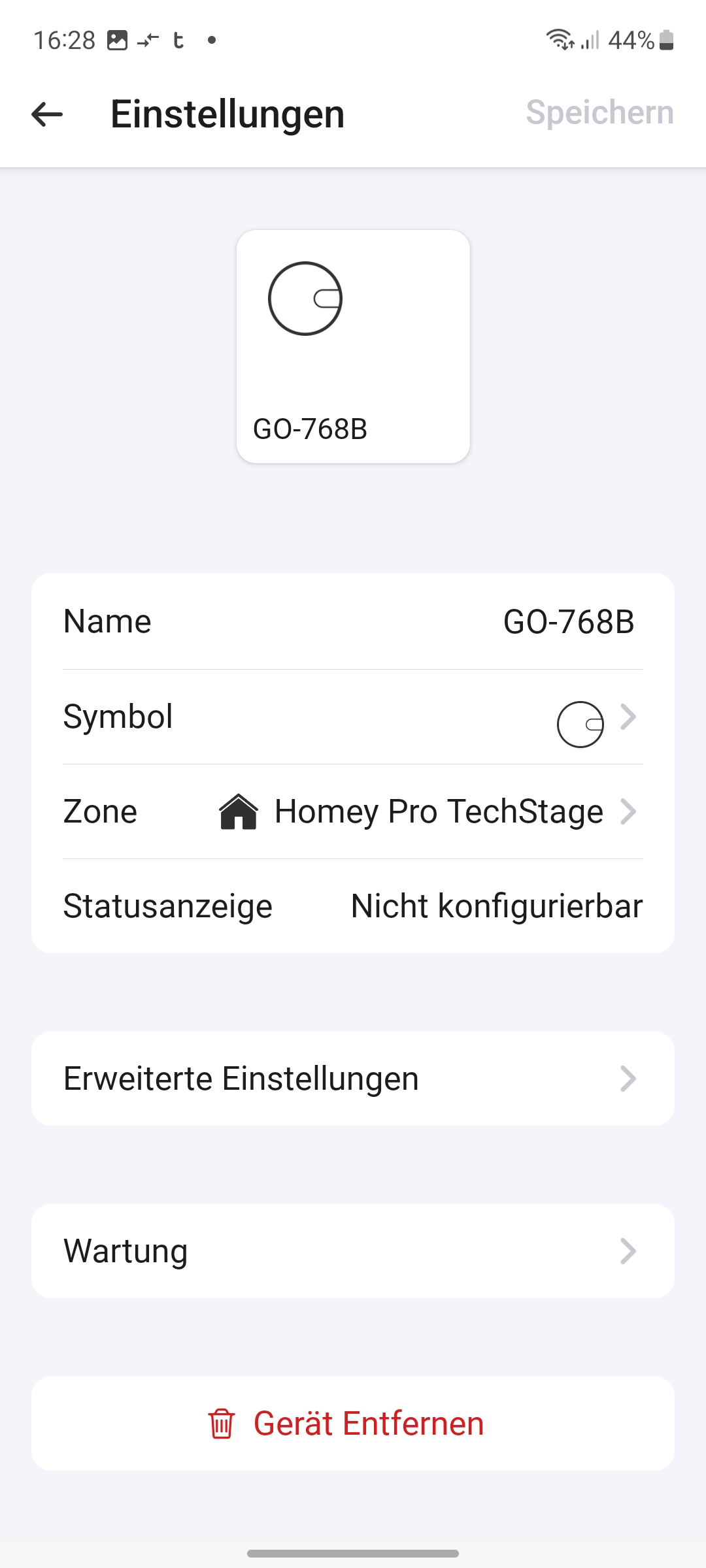The height and width of the screenshot is (1568, 706).
Task: Tap Gerät Entfernen to remove device
Action: pos(353,1424)
